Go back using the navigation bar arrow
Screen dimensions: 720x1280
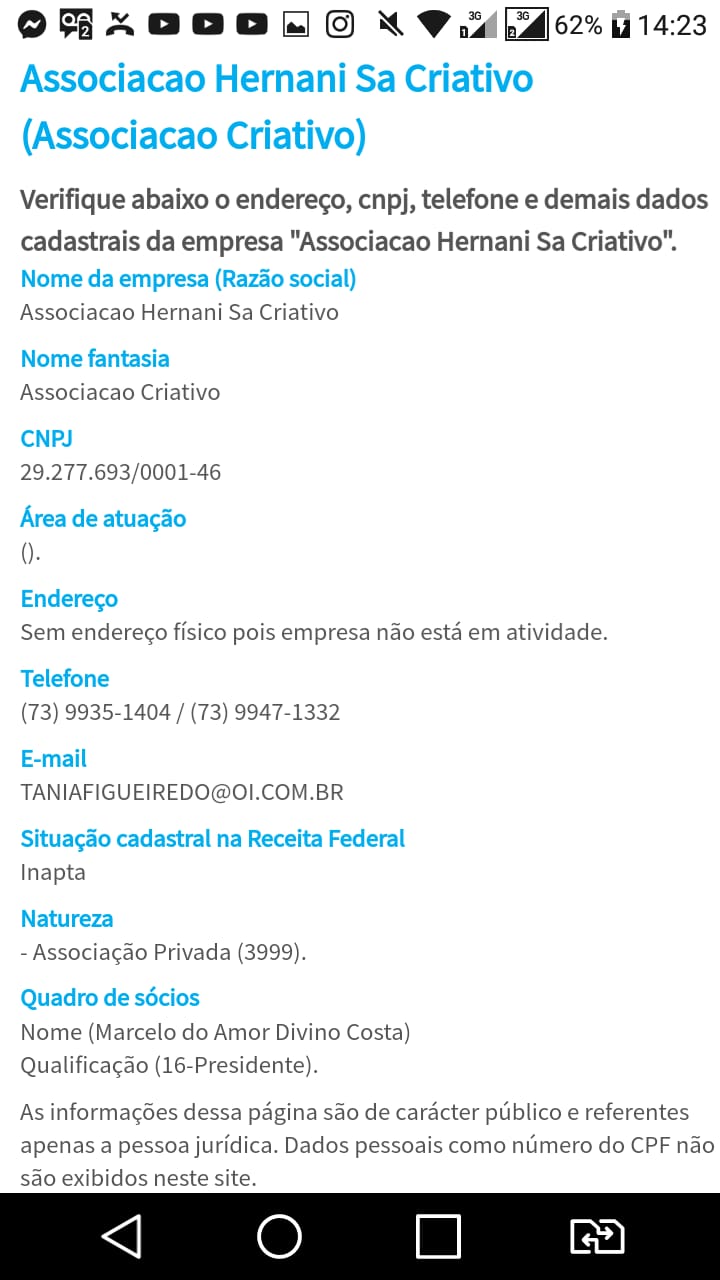point(122,1237)
